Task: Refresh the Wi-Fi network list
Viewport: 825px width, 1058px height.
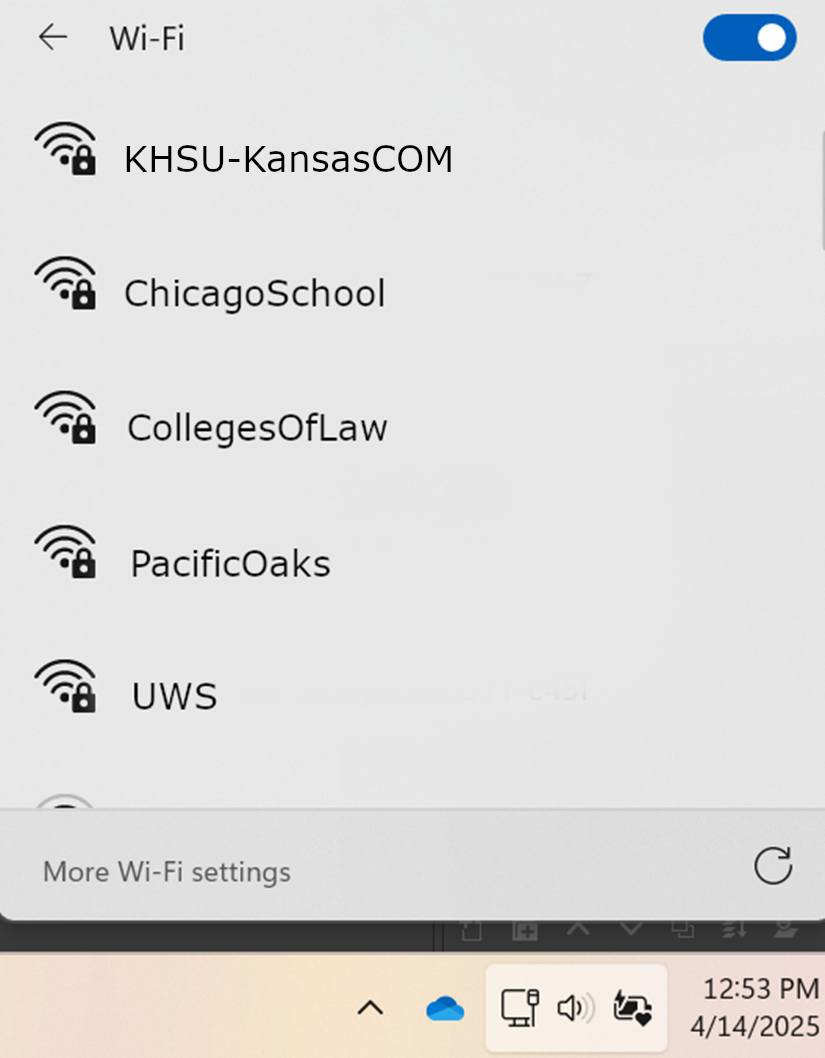Action: 772,866
